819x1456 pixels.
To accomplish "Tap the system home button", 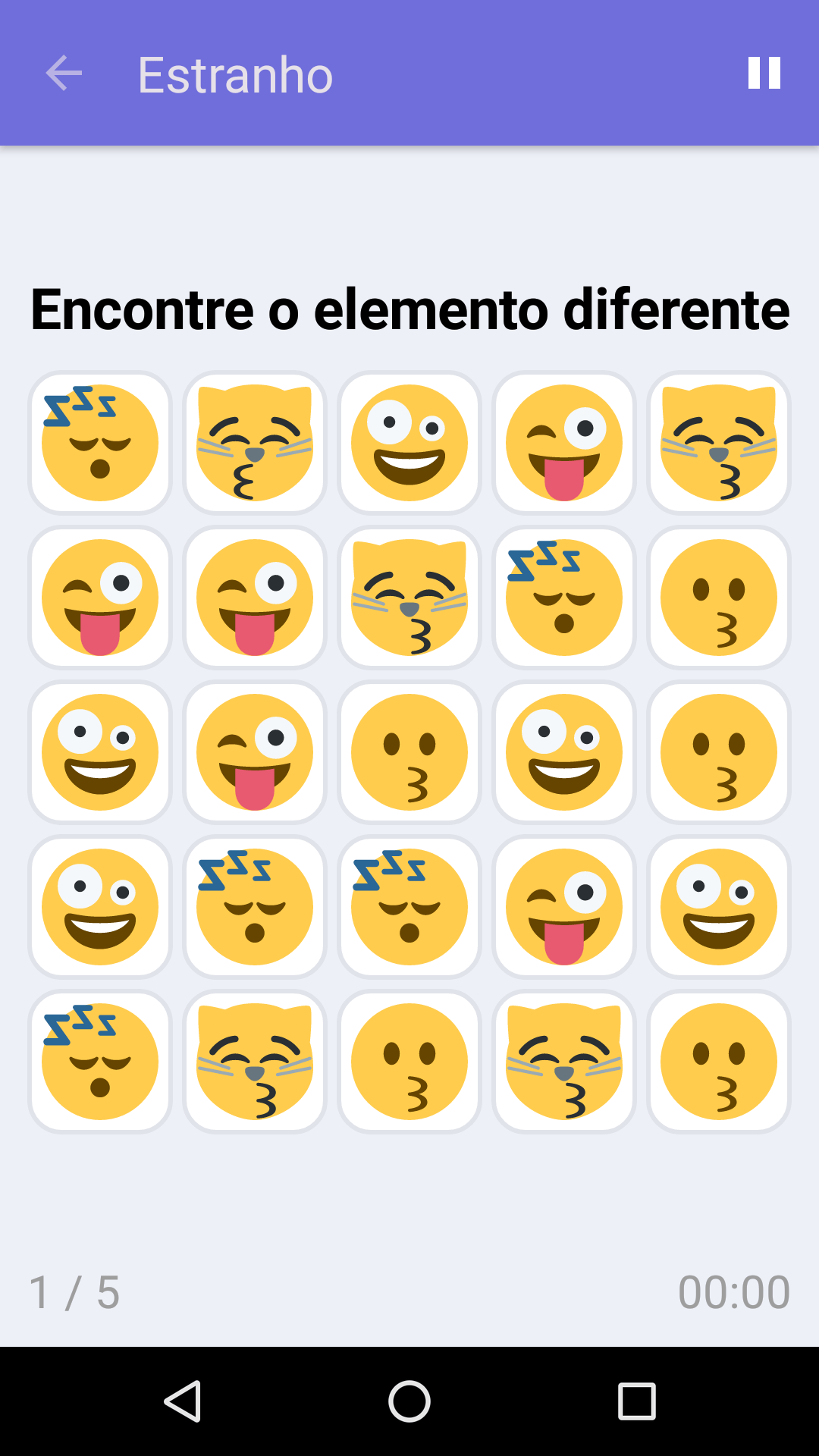I will click(409, 1401).
